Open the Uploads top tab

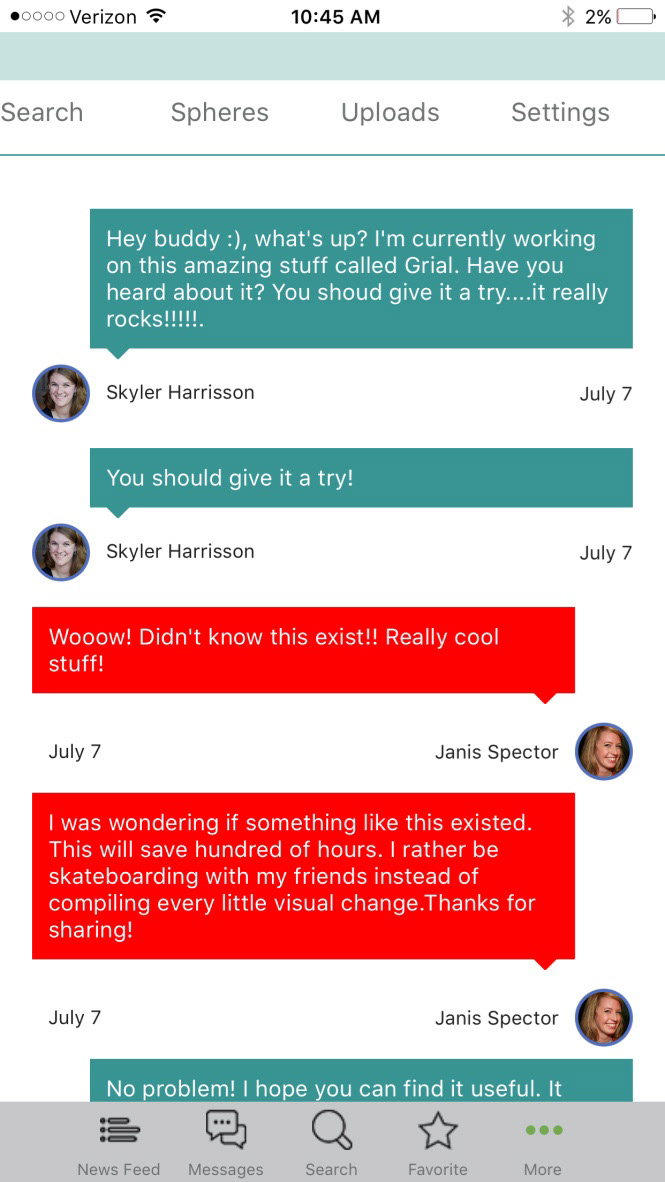[390, 113]
